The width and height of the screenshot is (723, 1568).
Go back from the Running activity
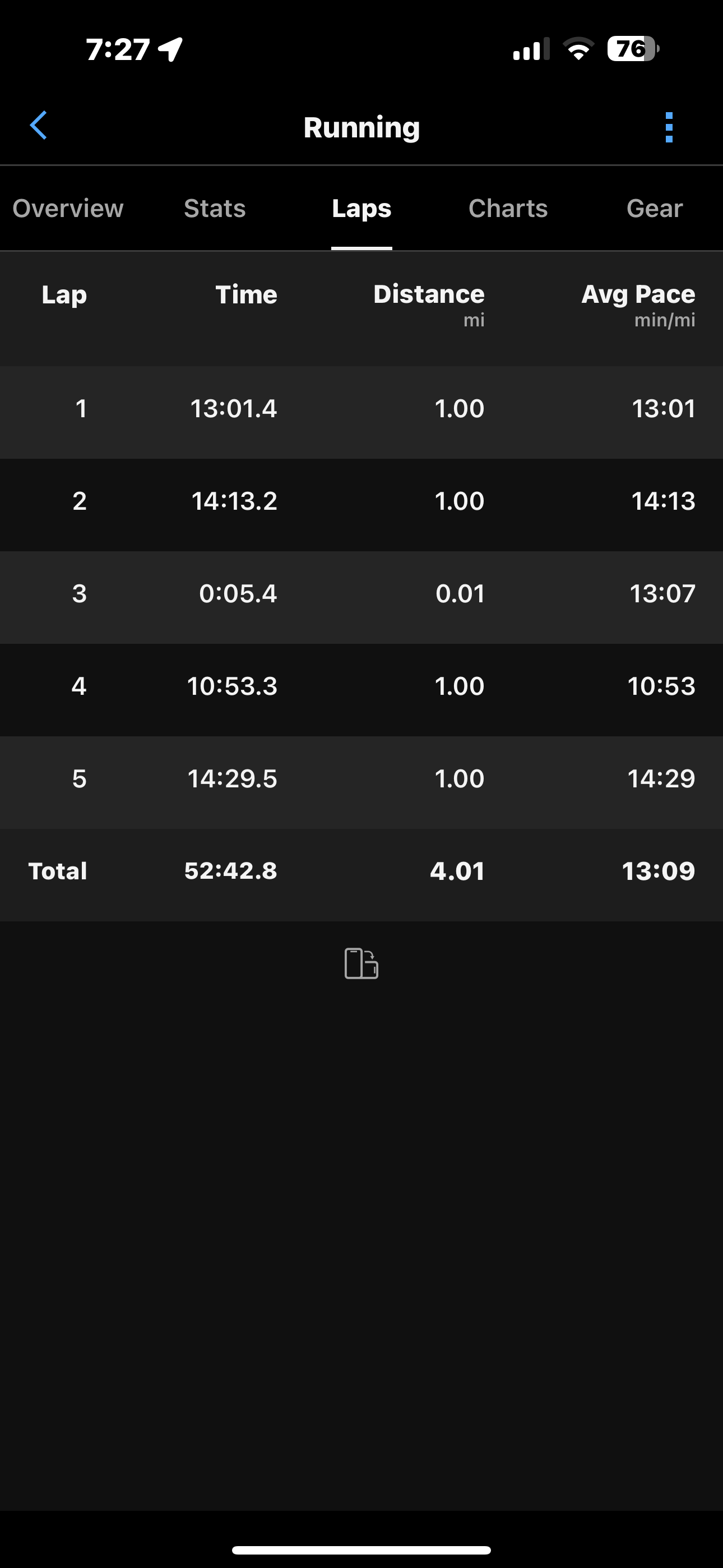tap(38, 126)
